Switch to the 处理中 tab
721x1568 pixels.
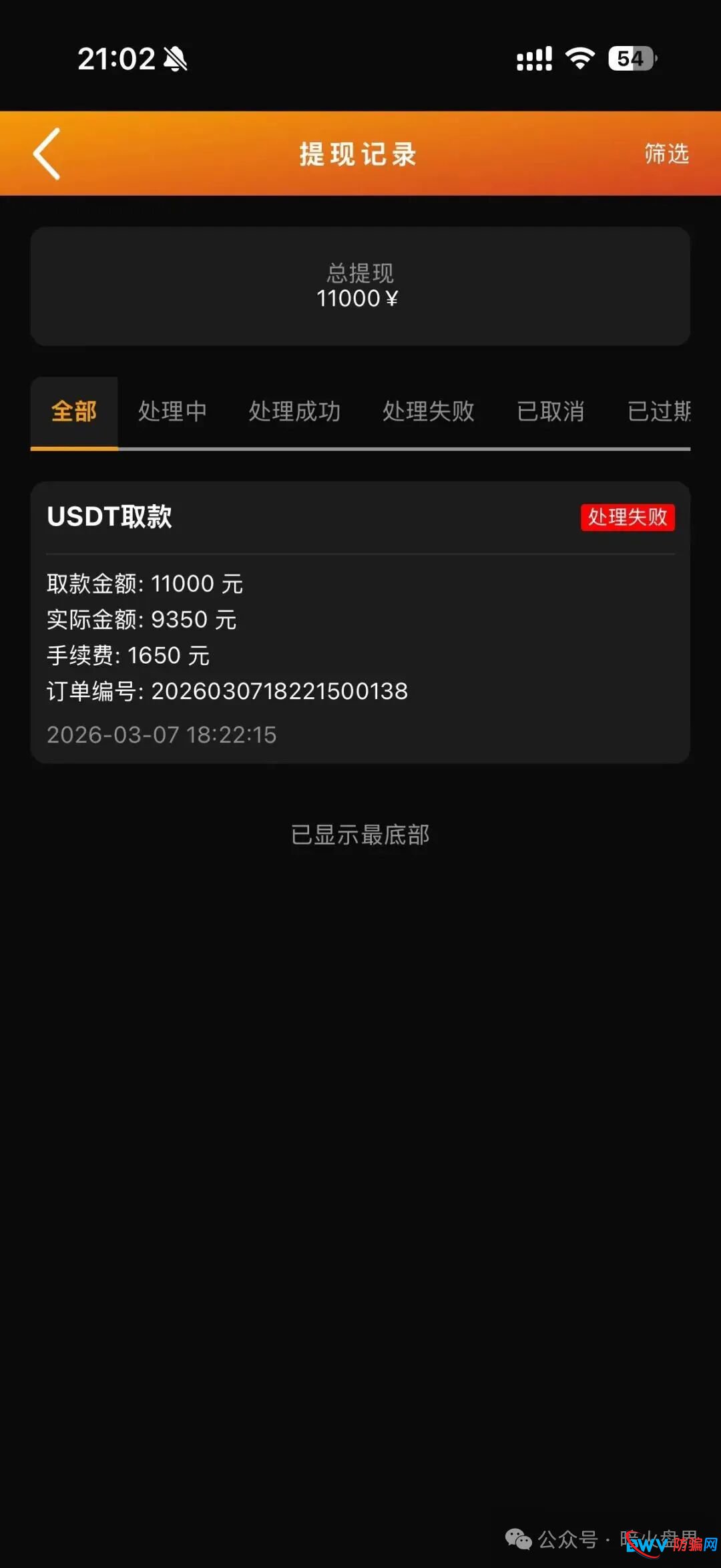pyautogui.click(x=172, y=411)
